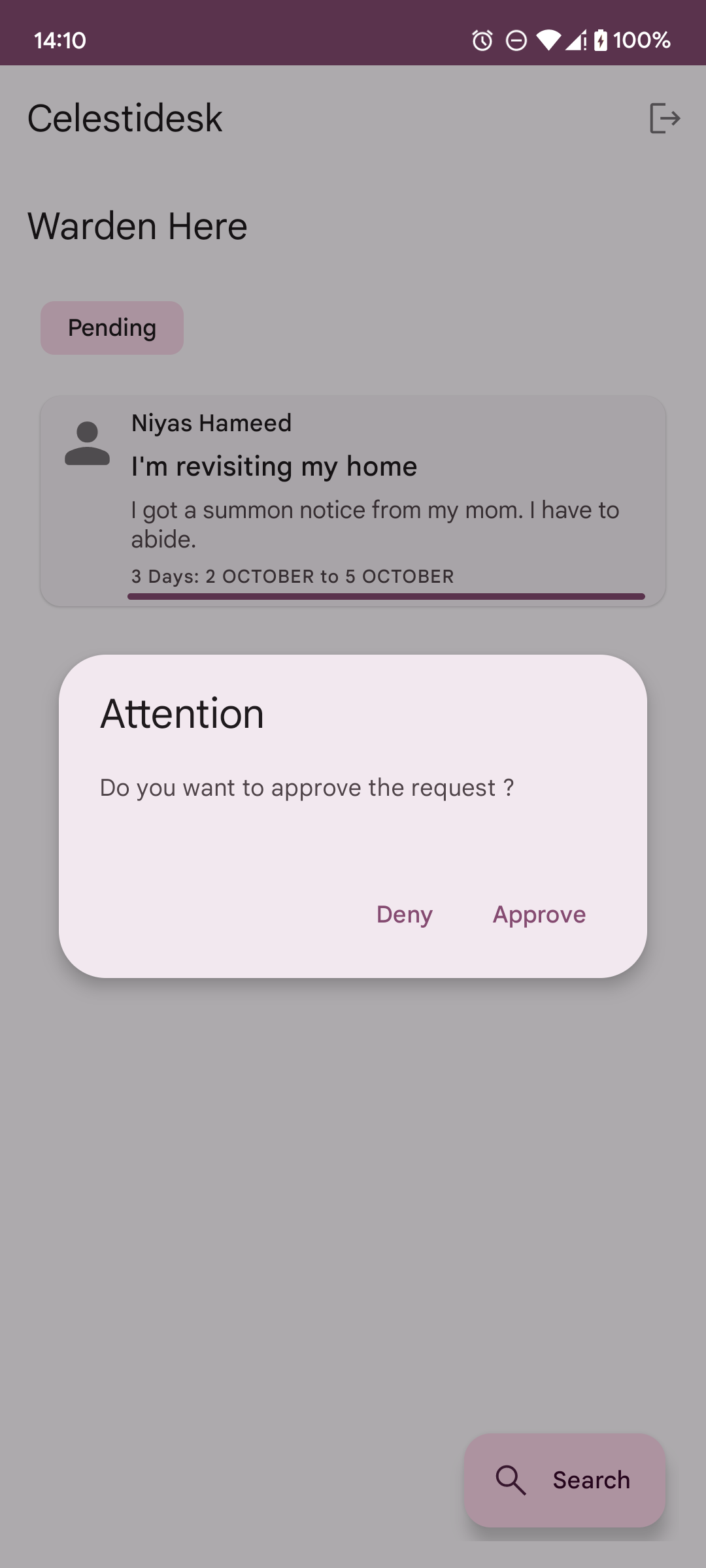Open Niyas Hameed's leave request card
This screenshot has width=706, height=1568.
tap(353, 500)
